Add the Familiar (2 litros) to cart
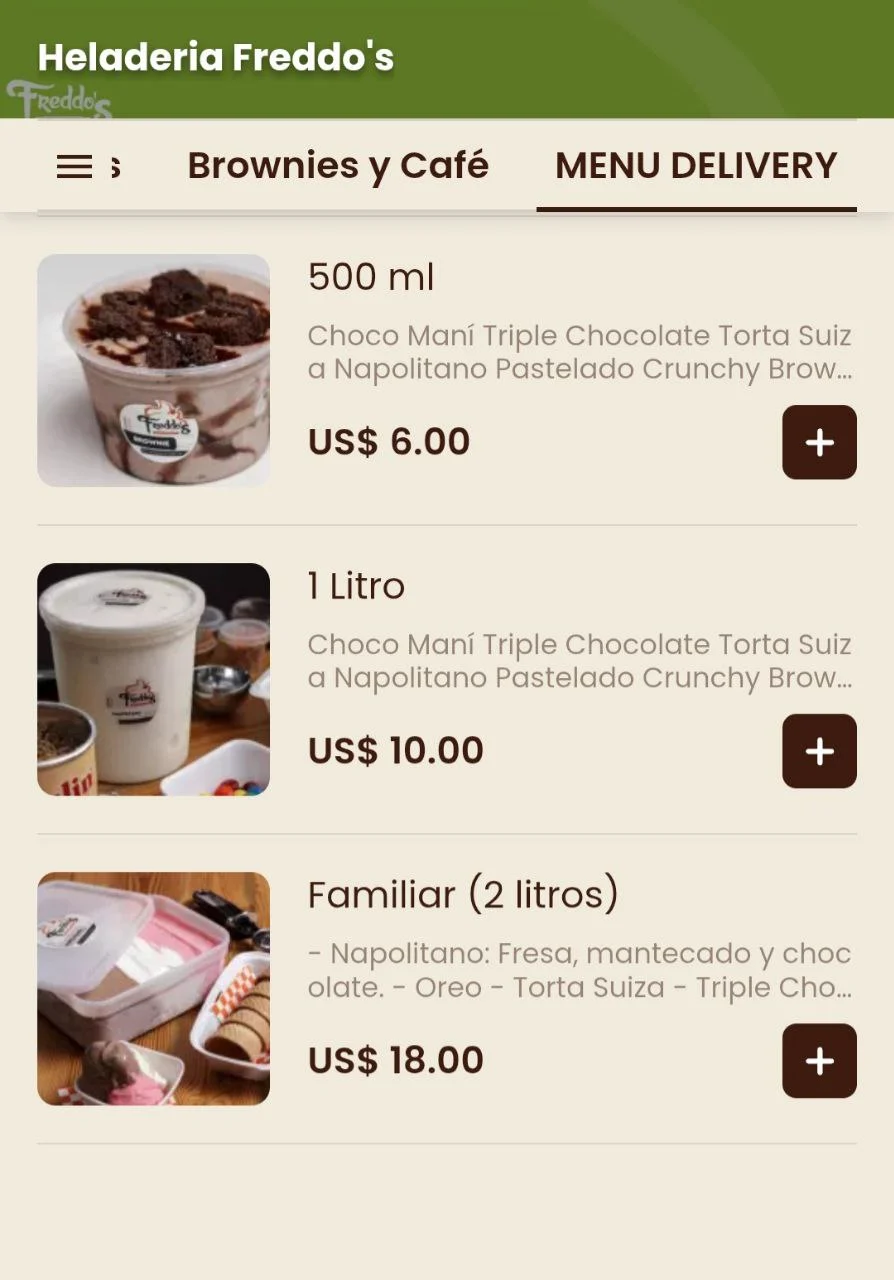Viewport: 894px width, 1280px height. click(819, 1060)
